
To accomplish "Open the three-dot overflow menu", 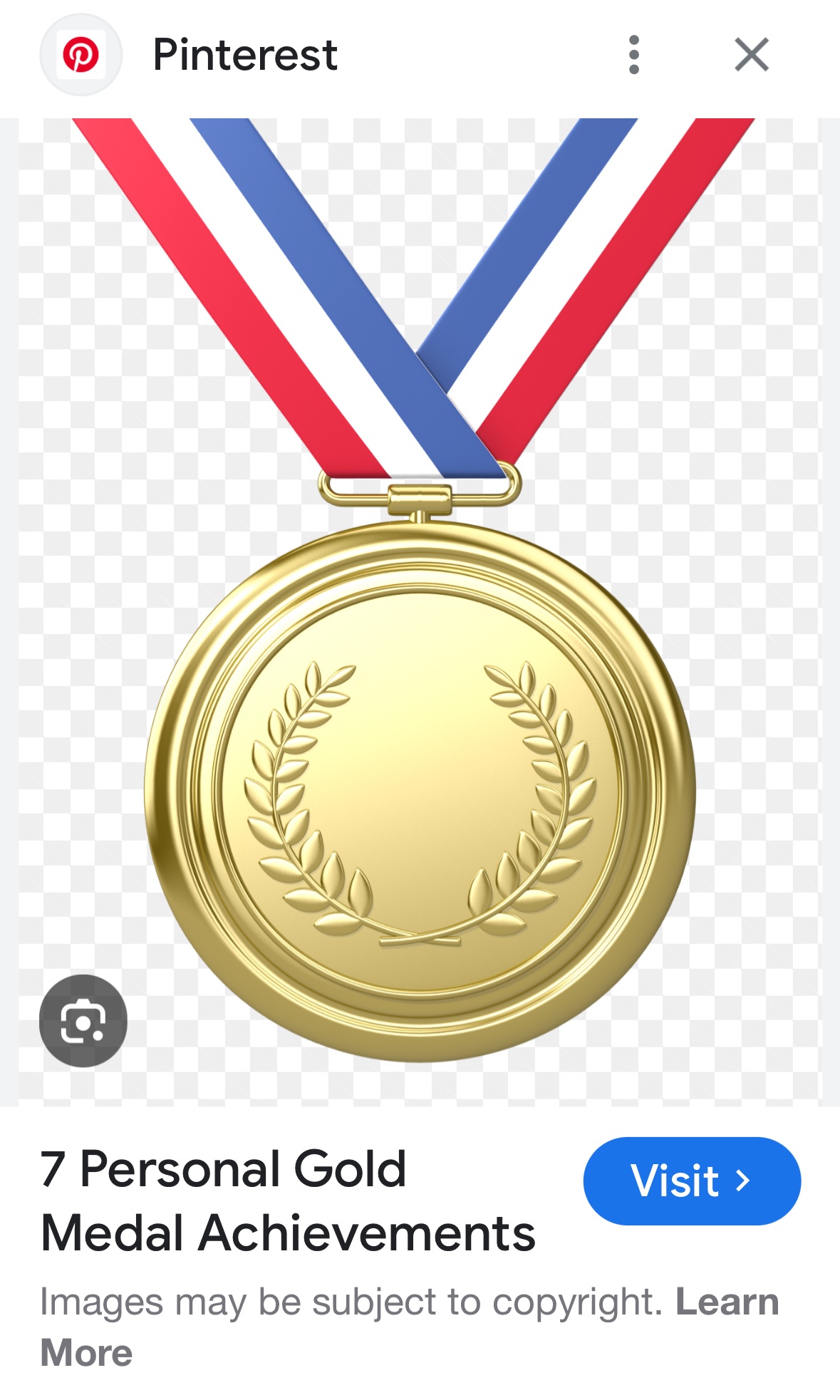I will tap(633, 55).
